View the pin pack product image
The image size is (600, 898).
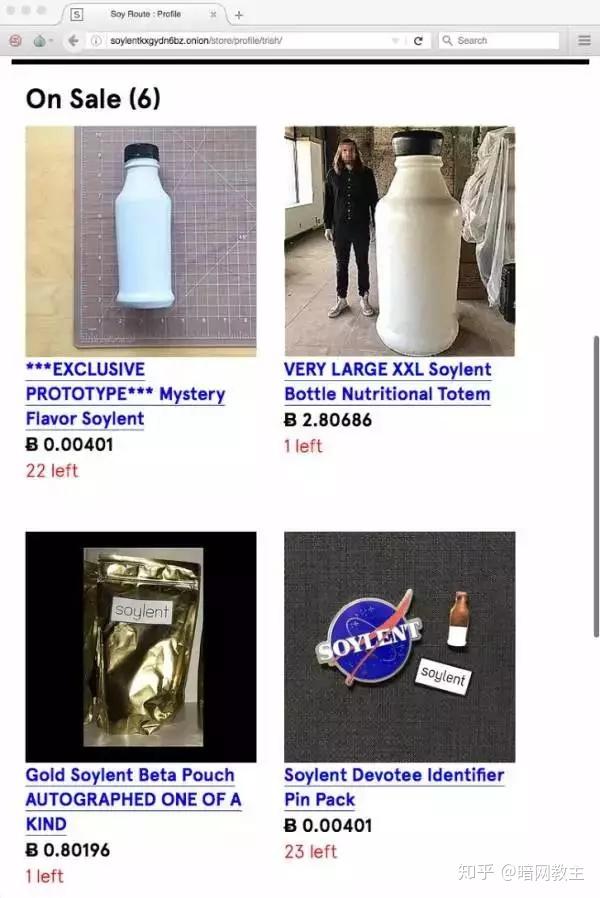(399, 646)
